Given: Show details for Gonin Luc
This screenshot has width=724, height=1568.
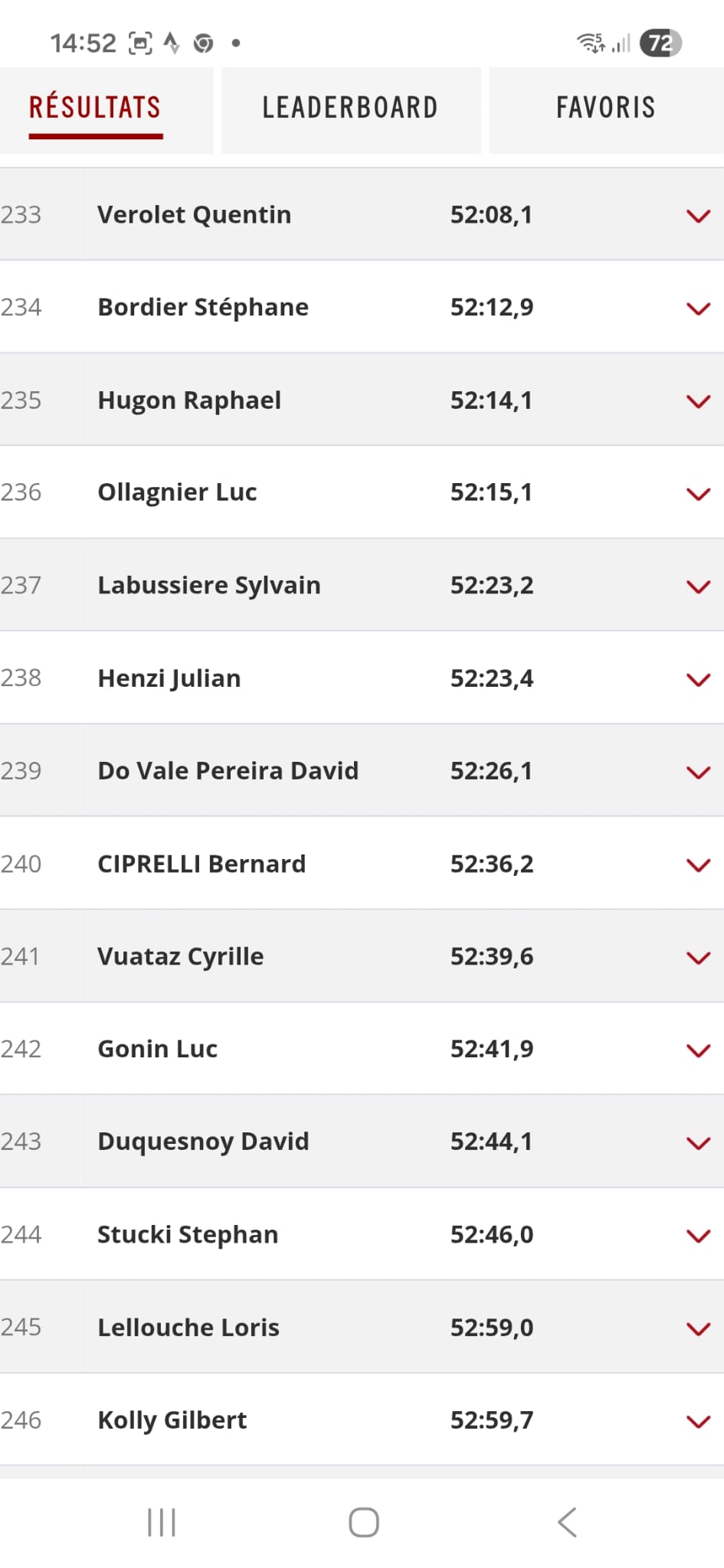Looking at the screenshot, I should (698, 1050).
